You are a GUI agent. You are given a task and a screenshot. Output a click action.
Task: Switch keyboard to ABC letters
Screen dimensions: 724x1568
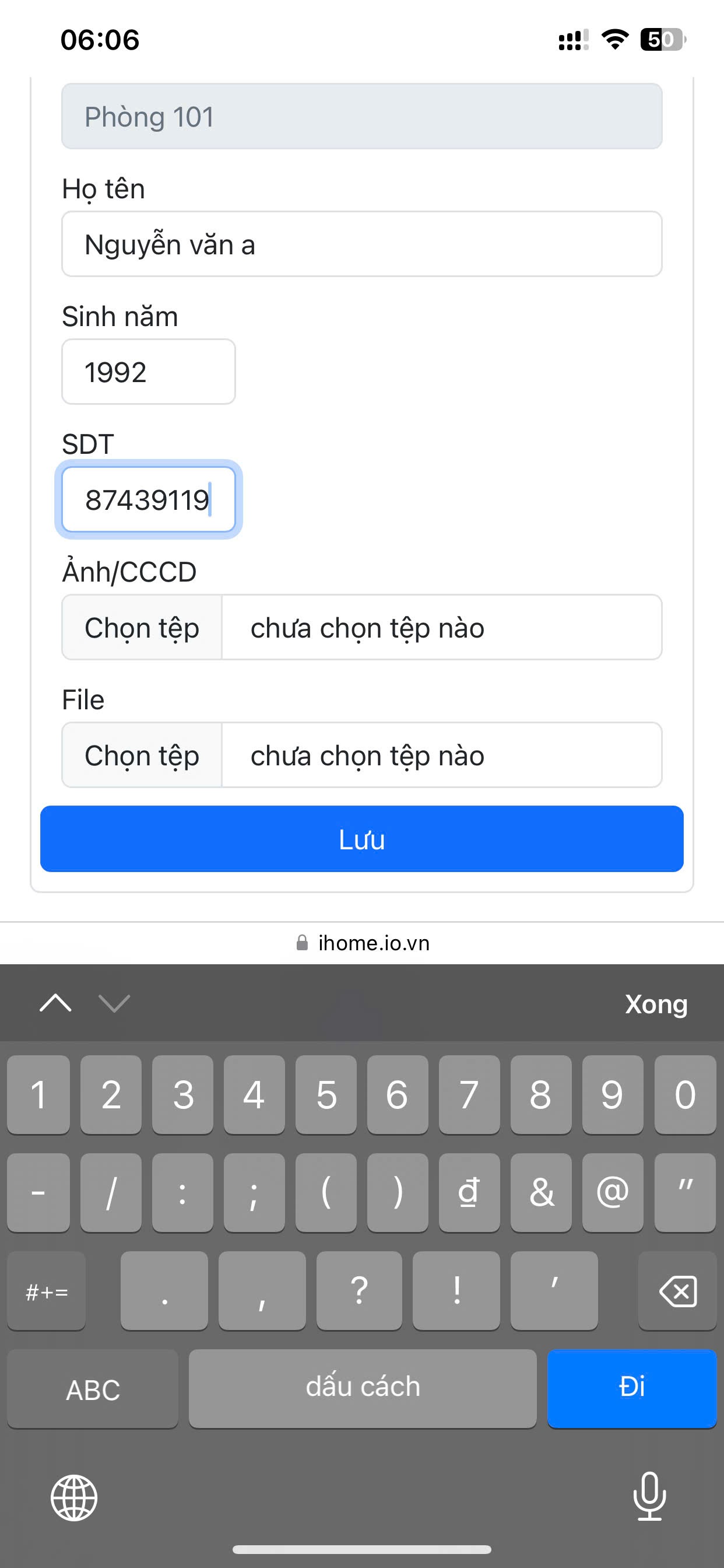(93, 1388)
